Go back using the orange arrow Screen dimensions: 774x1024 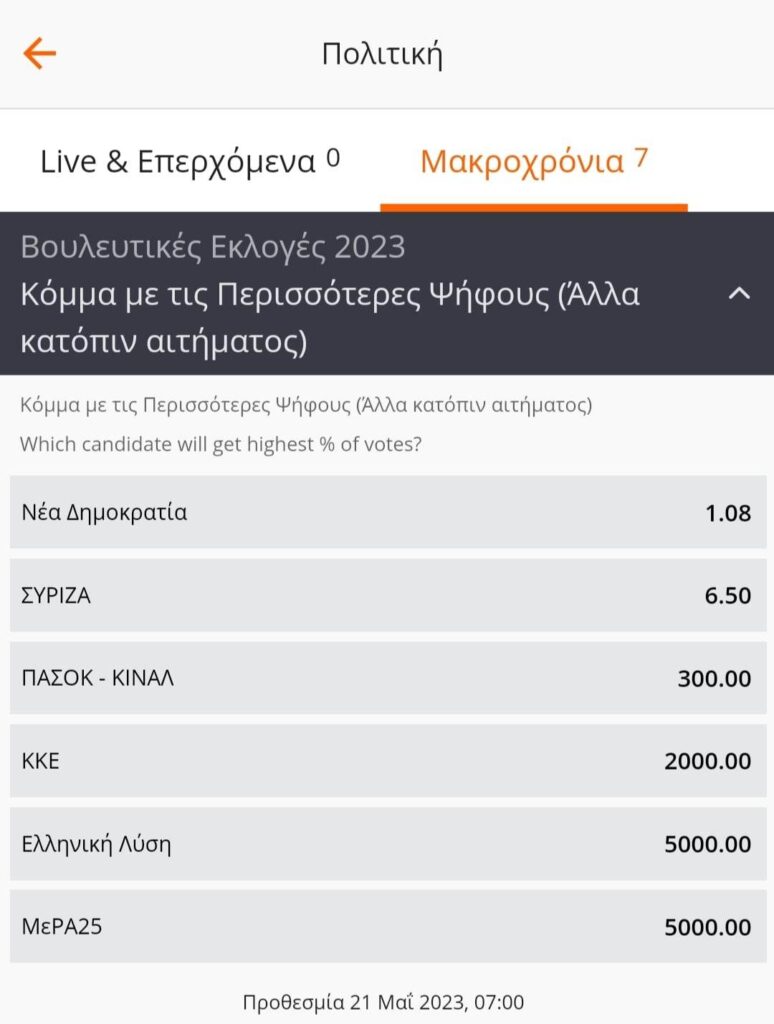[40, 54]
